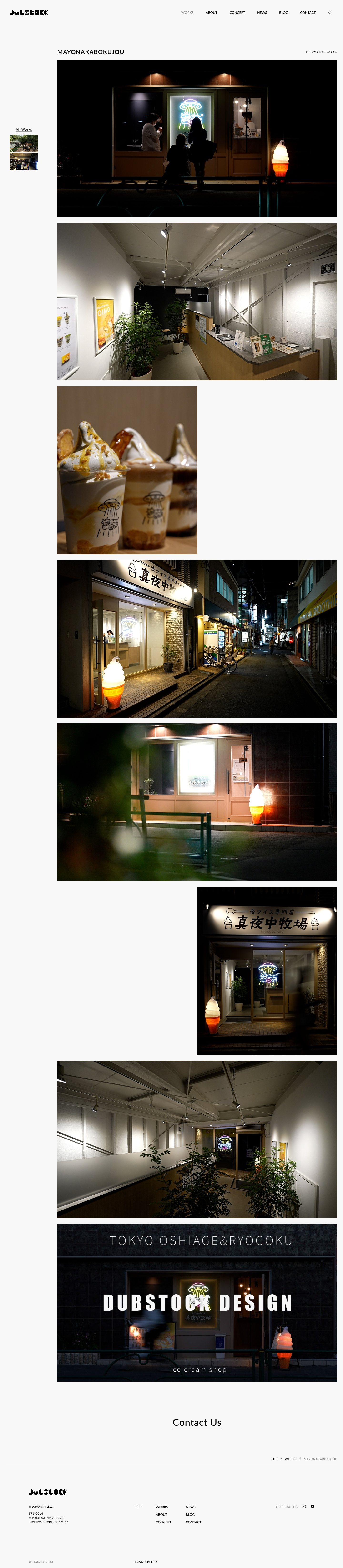Open BLOG from the footer links

[x=190, y=1514]
